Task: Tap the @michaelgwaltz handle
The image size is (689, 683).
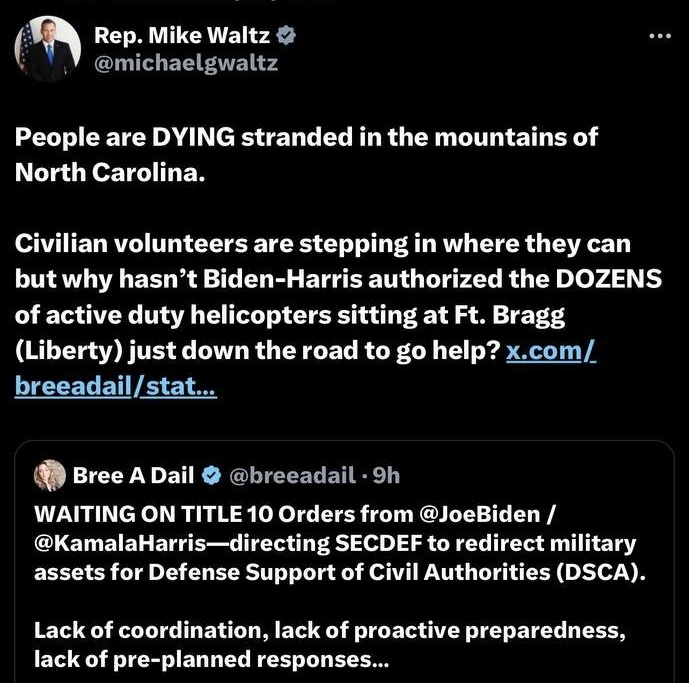Action: [x=186, y=63]
